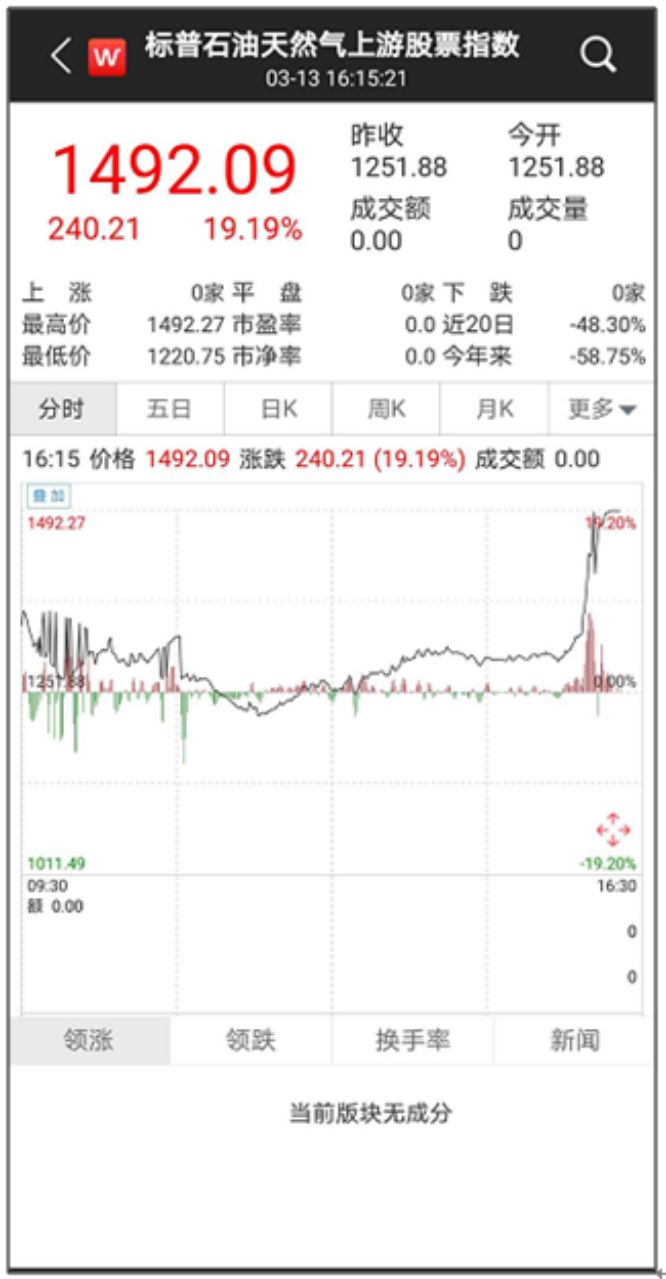Switch to the 五日 chart tab
Image resolution: width=666 pixels, height=1279 pixels.
170,409
